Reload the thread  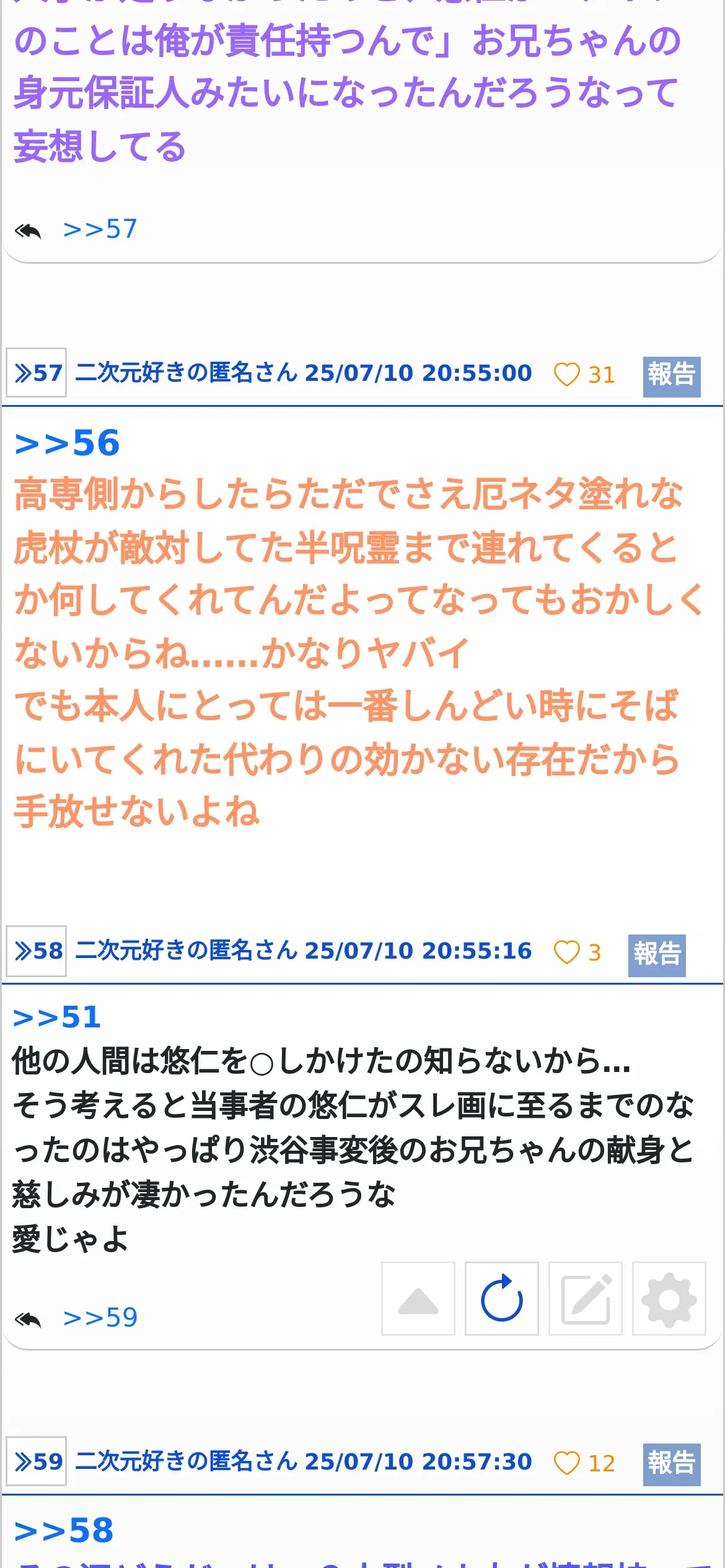[501, 1299]
